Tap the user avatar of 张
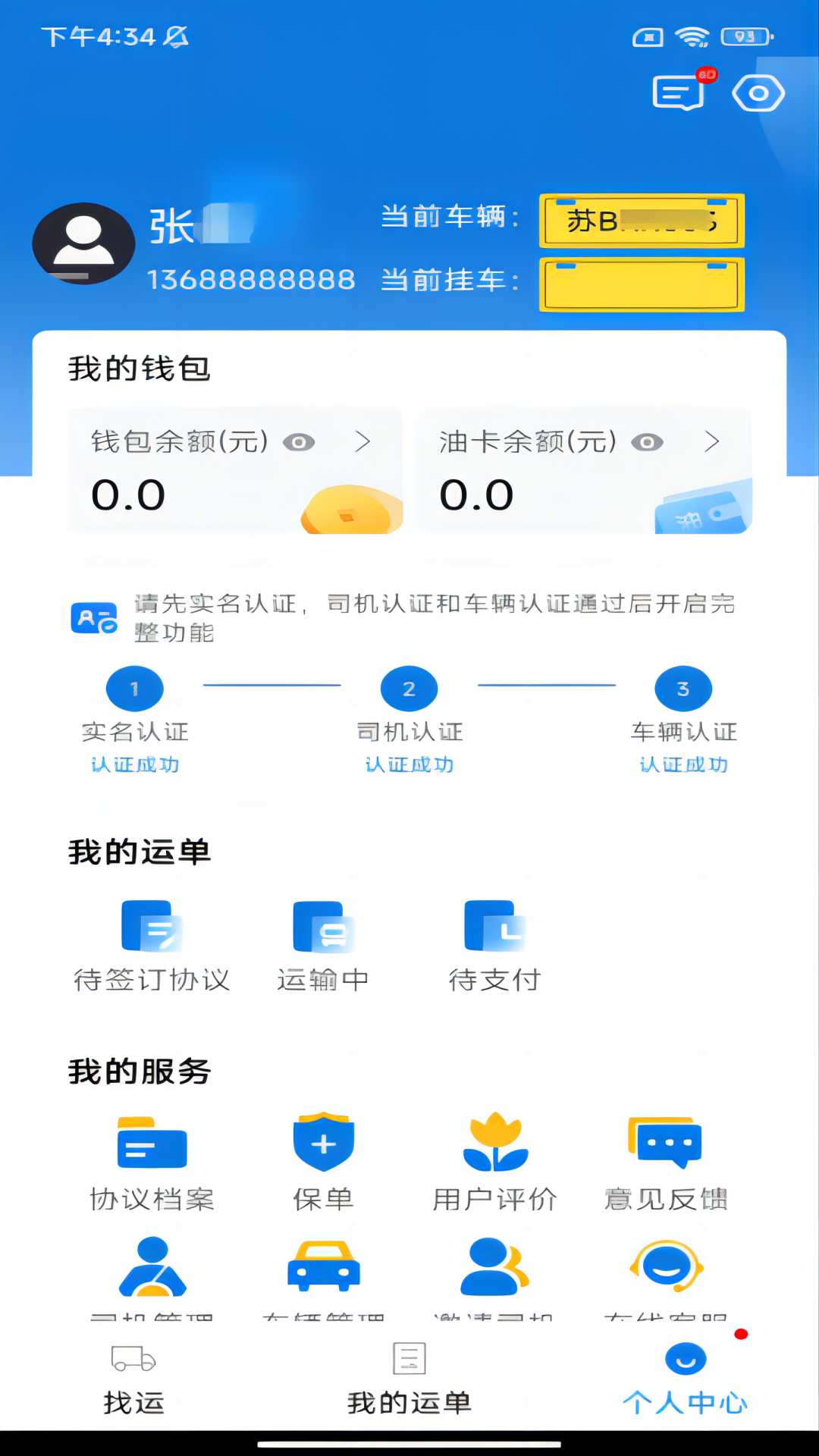 [83, 243]
